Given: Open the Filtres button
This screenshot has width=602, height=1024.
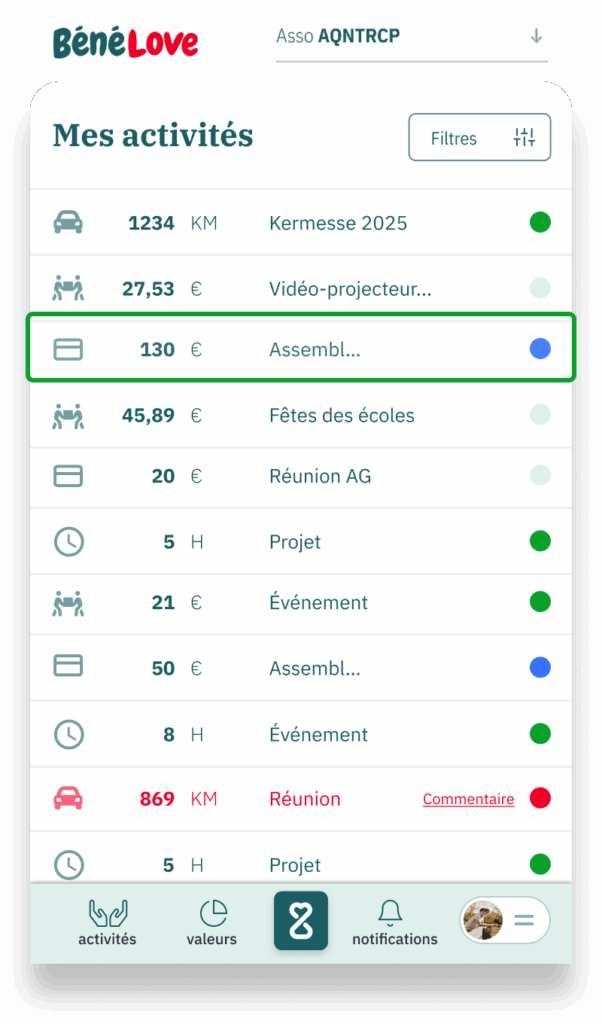Looking at the screenshot, I should point(479,138).
